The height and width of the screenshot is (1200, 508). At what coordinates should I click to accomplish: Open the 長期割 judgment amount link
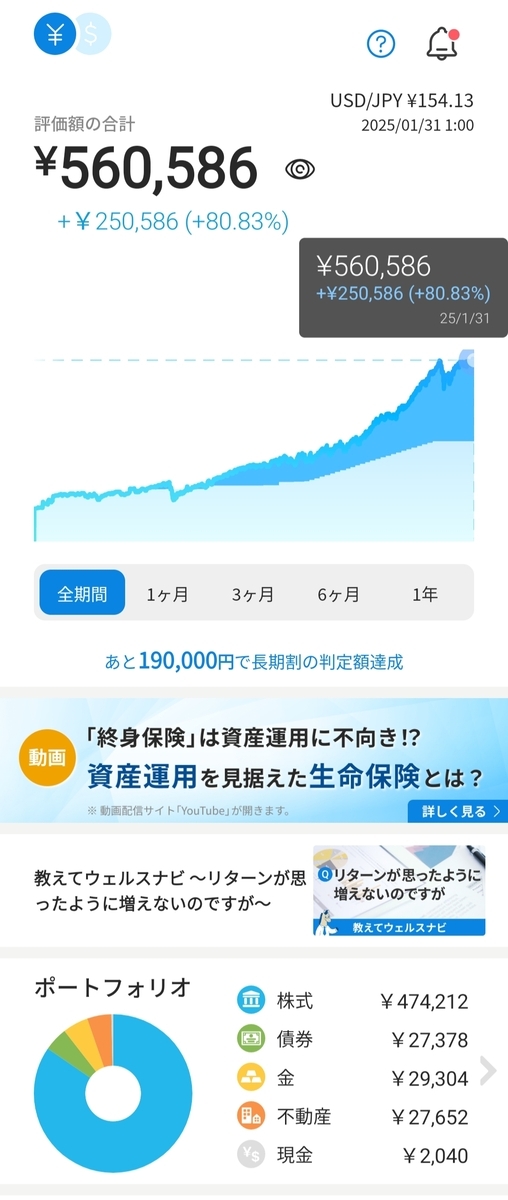[254, 661]
